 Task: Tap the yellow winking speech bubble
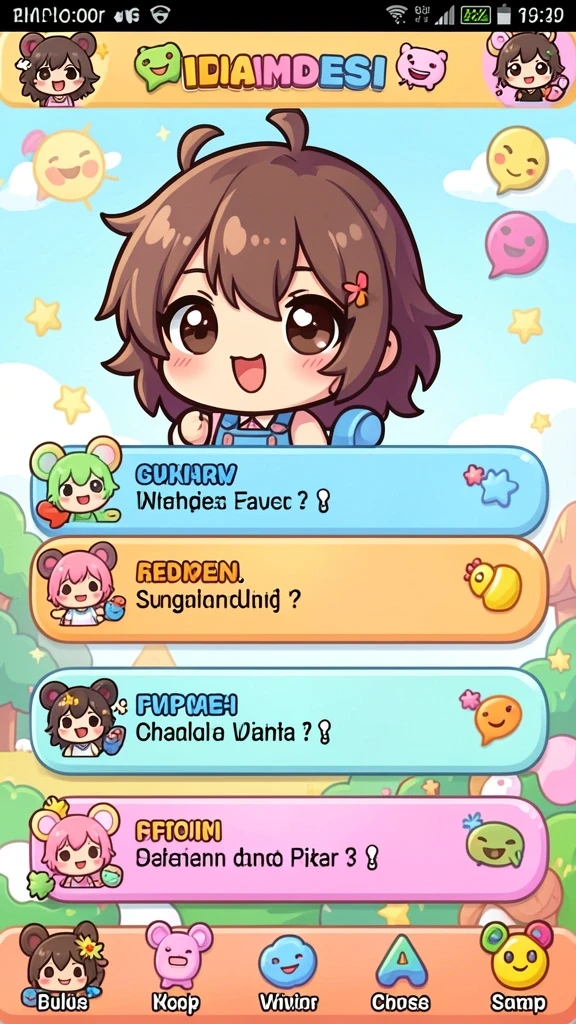pos(517,160)
